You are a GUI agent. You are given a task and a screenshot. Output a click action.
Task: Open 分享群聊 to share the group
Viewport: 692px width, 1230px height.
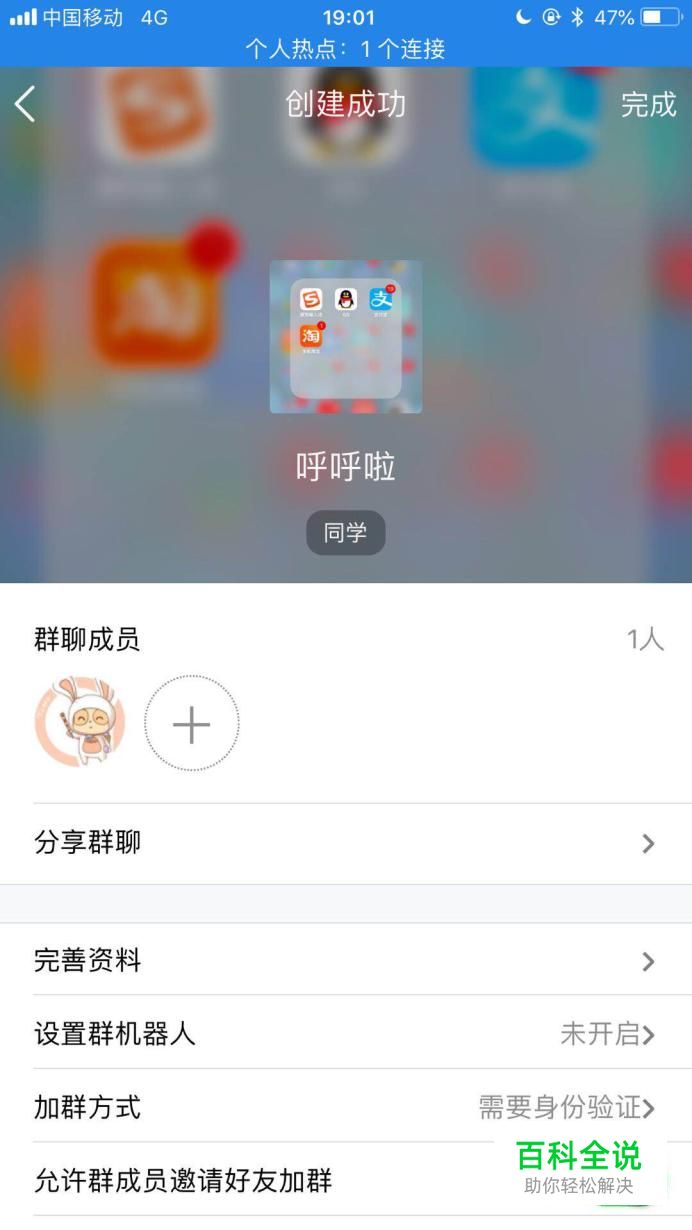pos(346,843)
